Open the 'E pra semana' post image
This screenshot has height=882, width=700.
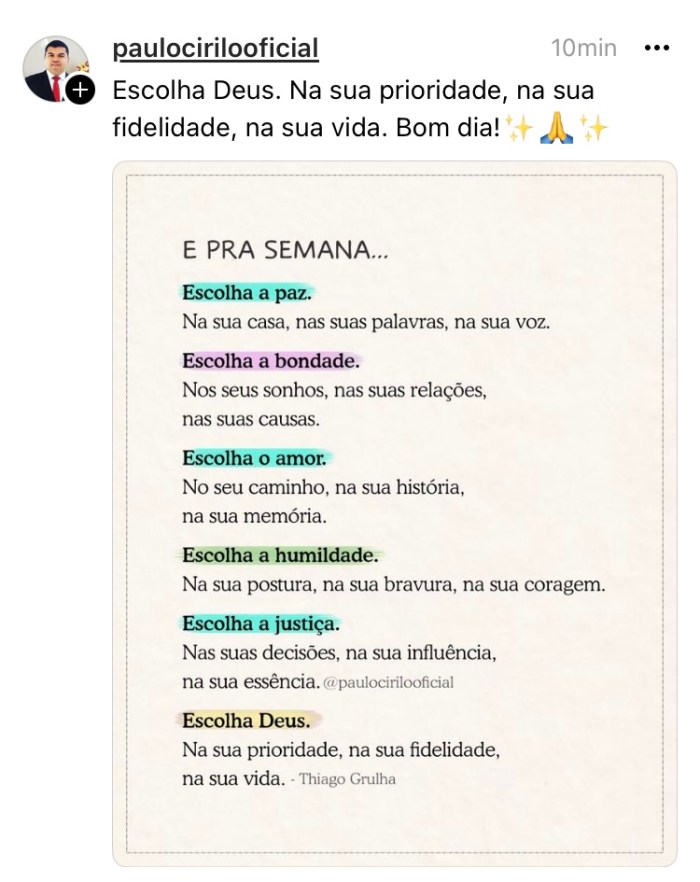point(394,512)
